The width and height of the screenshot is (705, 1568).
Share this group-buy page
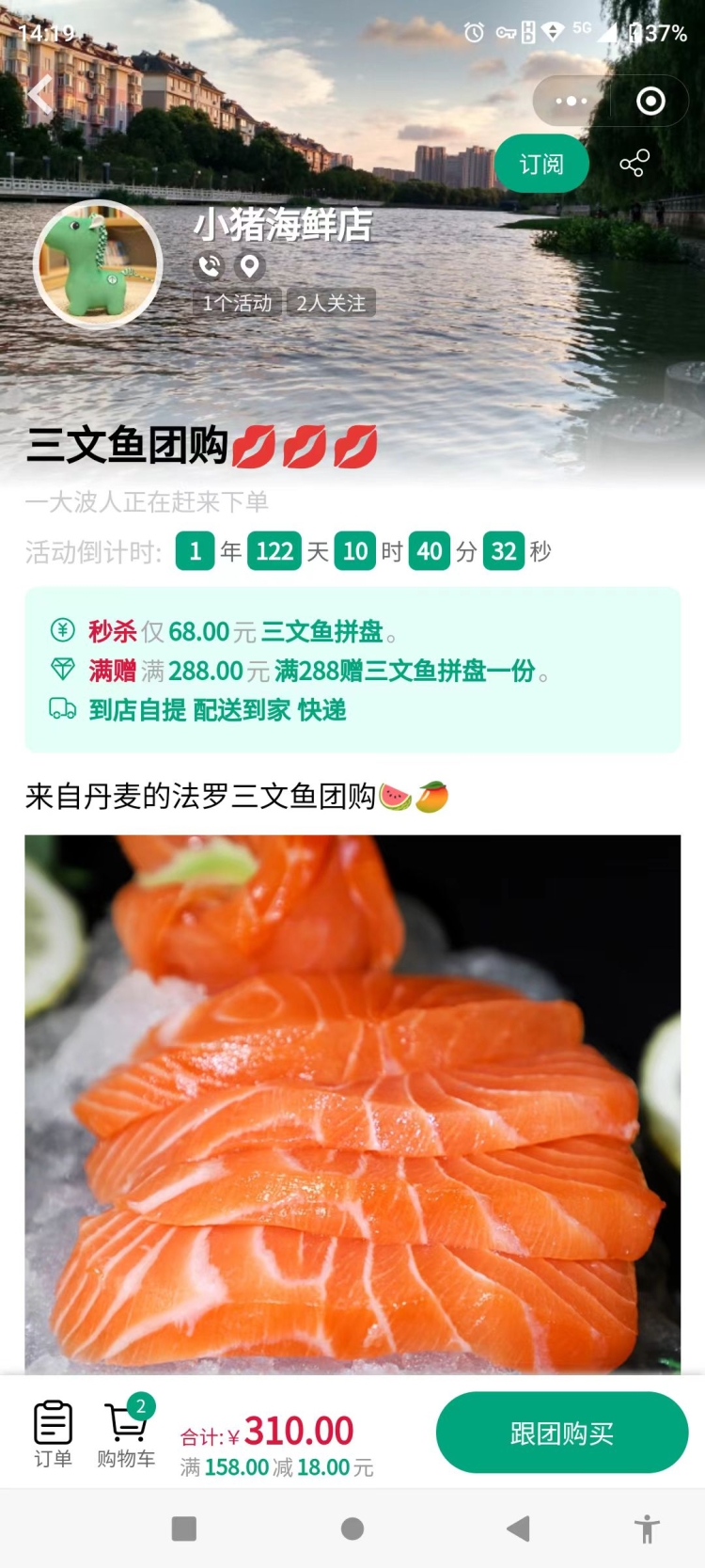pos(634,164)
